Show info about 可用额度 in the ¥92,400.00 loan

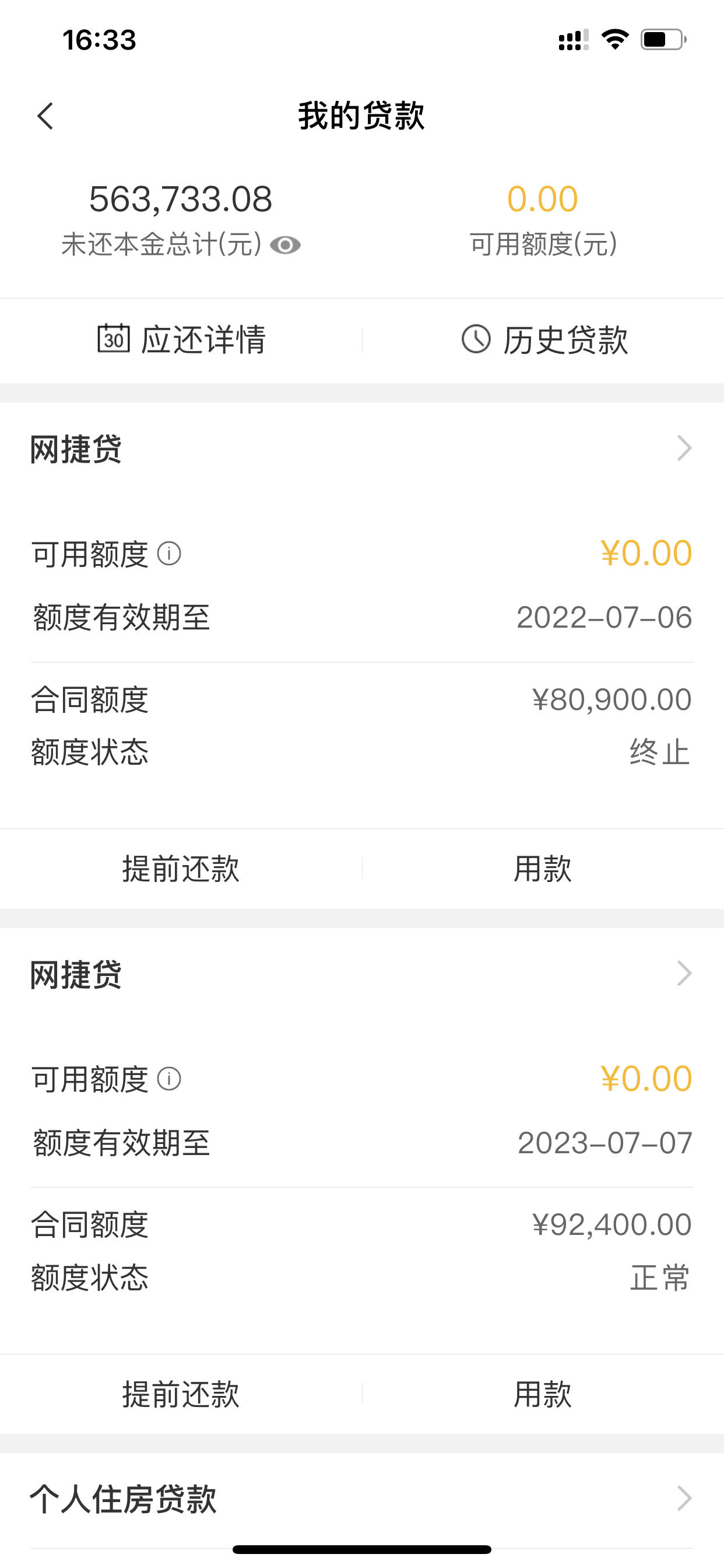(169, 1079)
